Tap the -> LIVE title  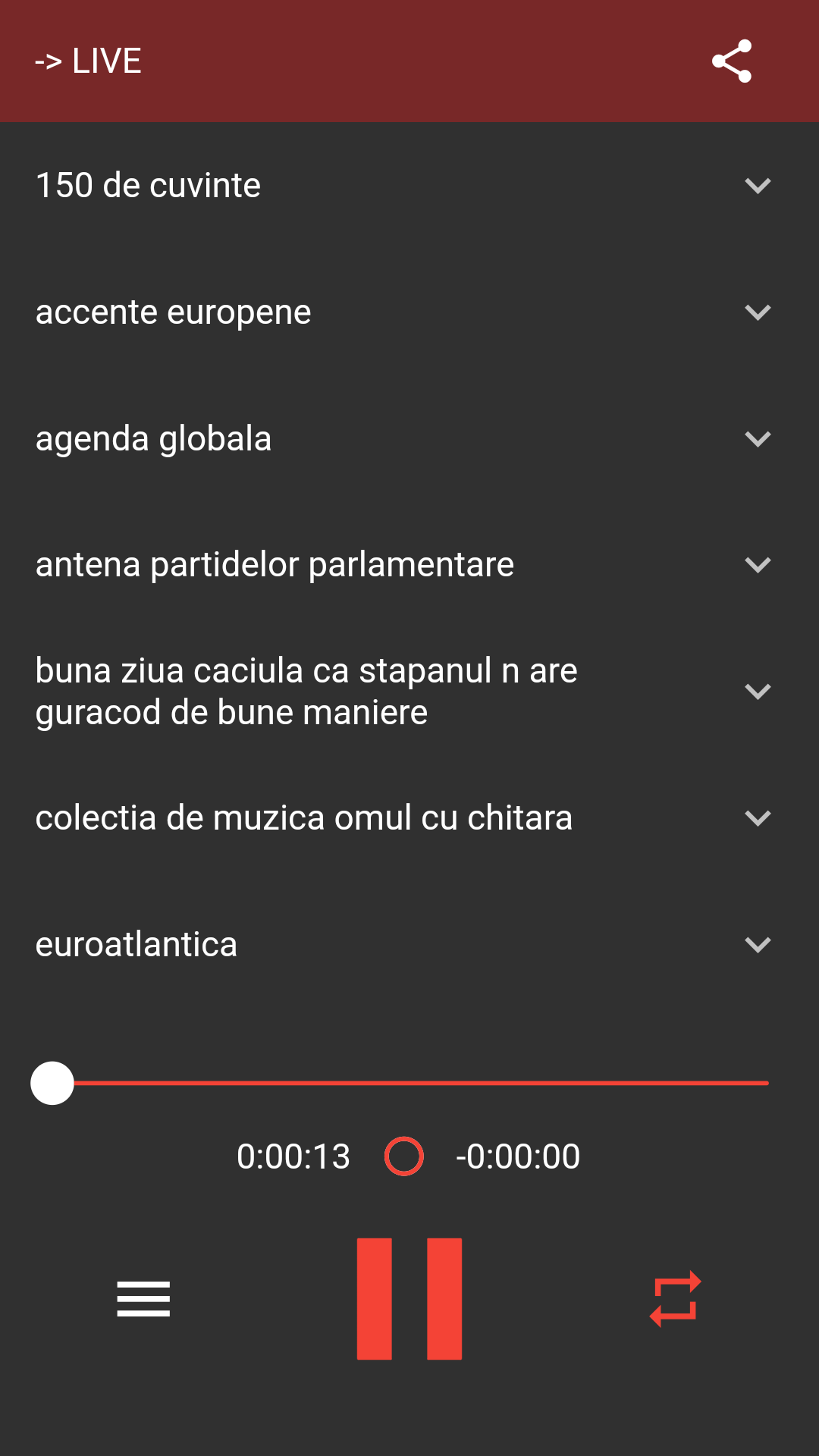89,61
